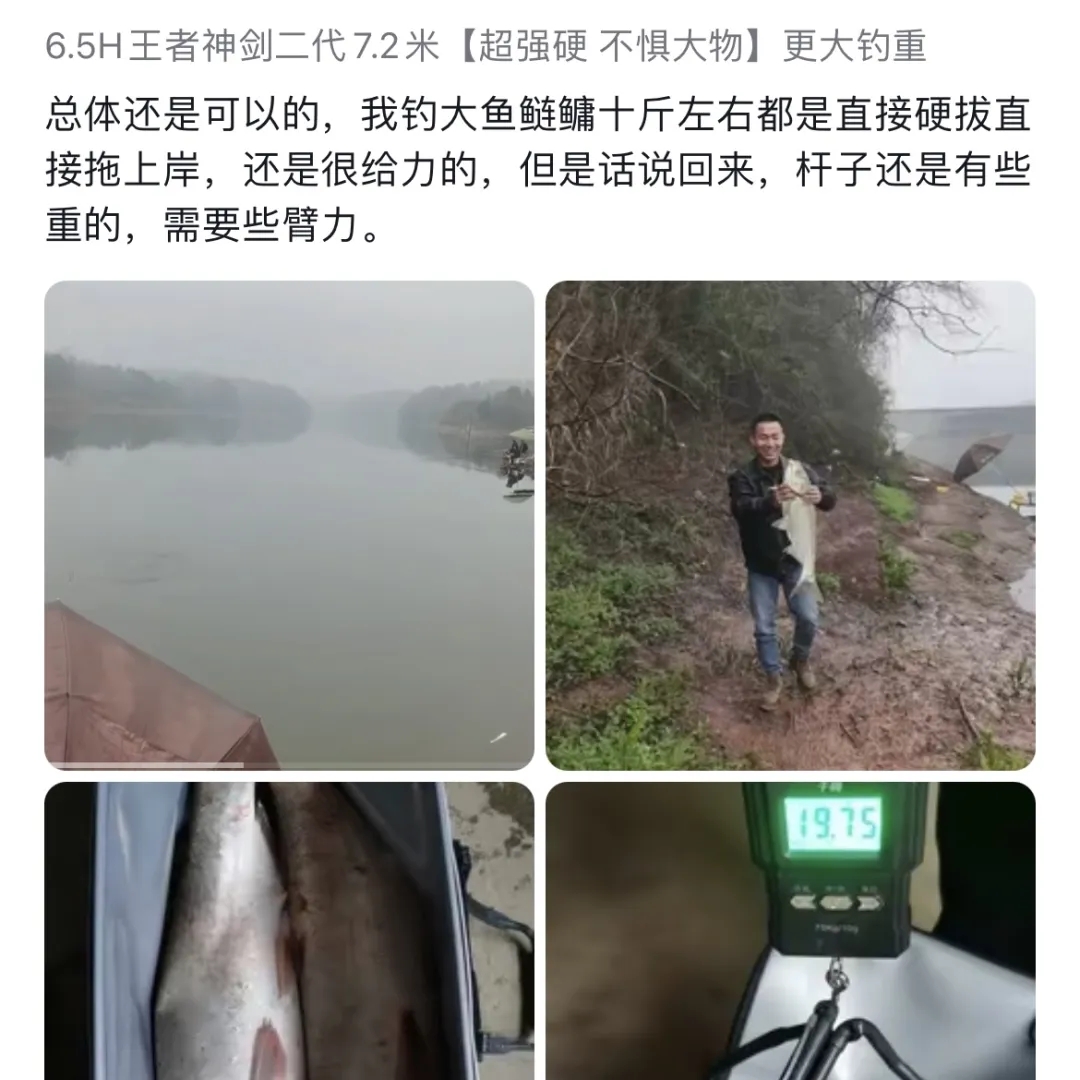
Task: View the photo of scale showing 19.75
Action: coord(790,930)
